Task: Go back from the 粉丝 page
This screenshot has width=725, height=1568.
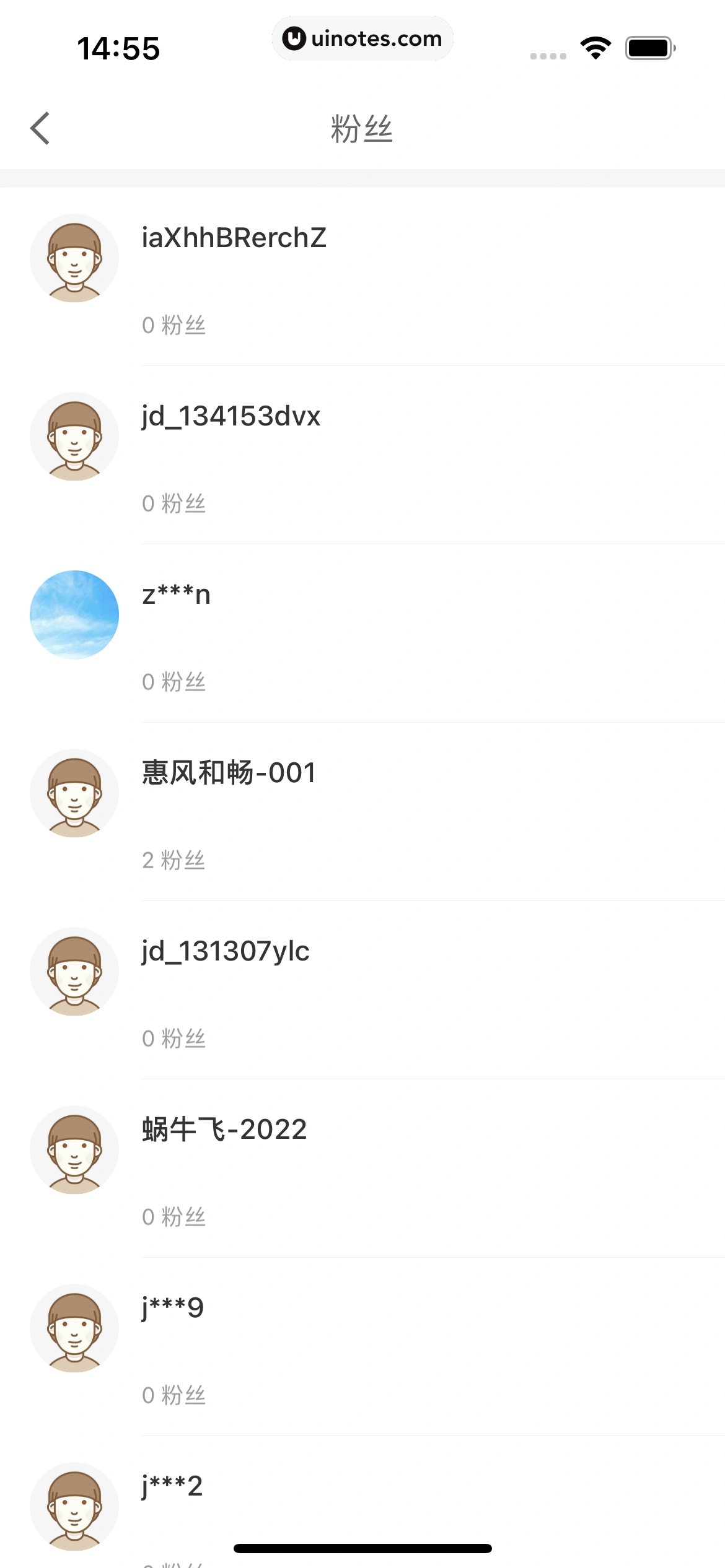Action: pos(40,128)
